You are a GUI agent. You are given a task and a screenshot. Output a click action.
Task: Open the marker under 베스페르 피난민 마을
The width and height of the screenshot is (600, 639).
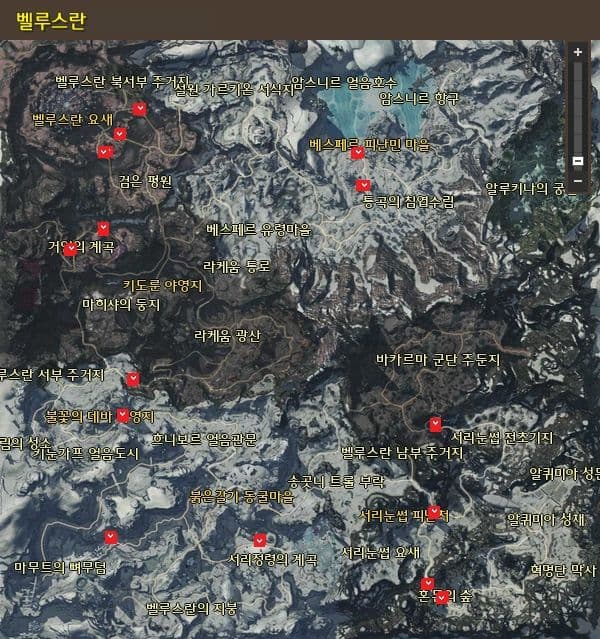pyautogui.click(x=357, y=153)
